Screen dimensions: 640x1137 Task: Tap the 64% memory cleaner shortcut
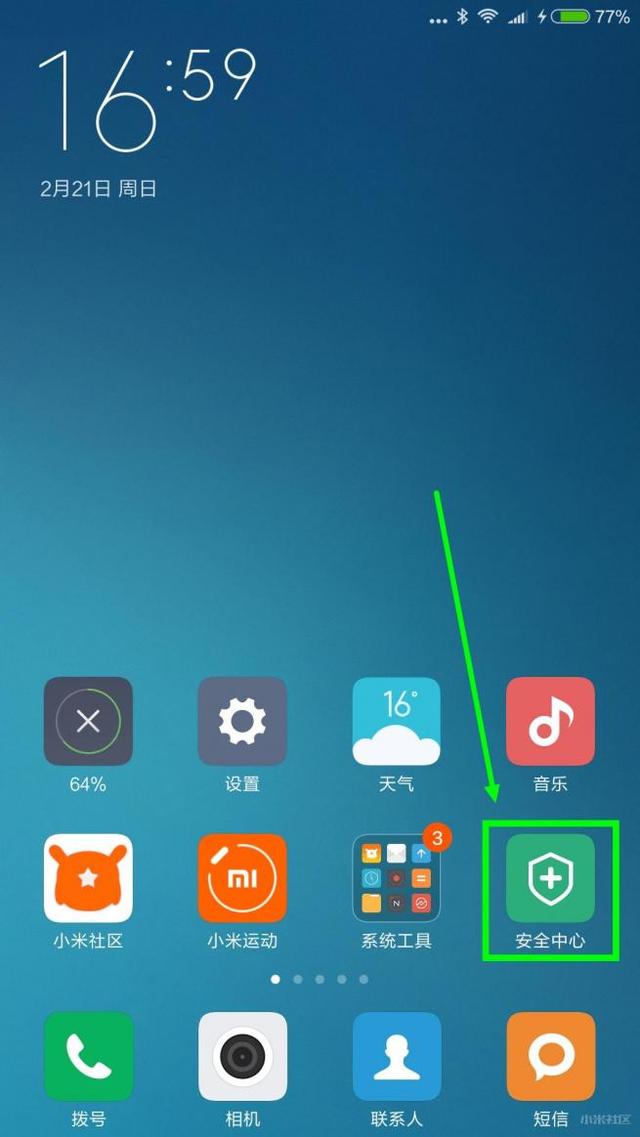pyautogui.click(x=88, y=721)
